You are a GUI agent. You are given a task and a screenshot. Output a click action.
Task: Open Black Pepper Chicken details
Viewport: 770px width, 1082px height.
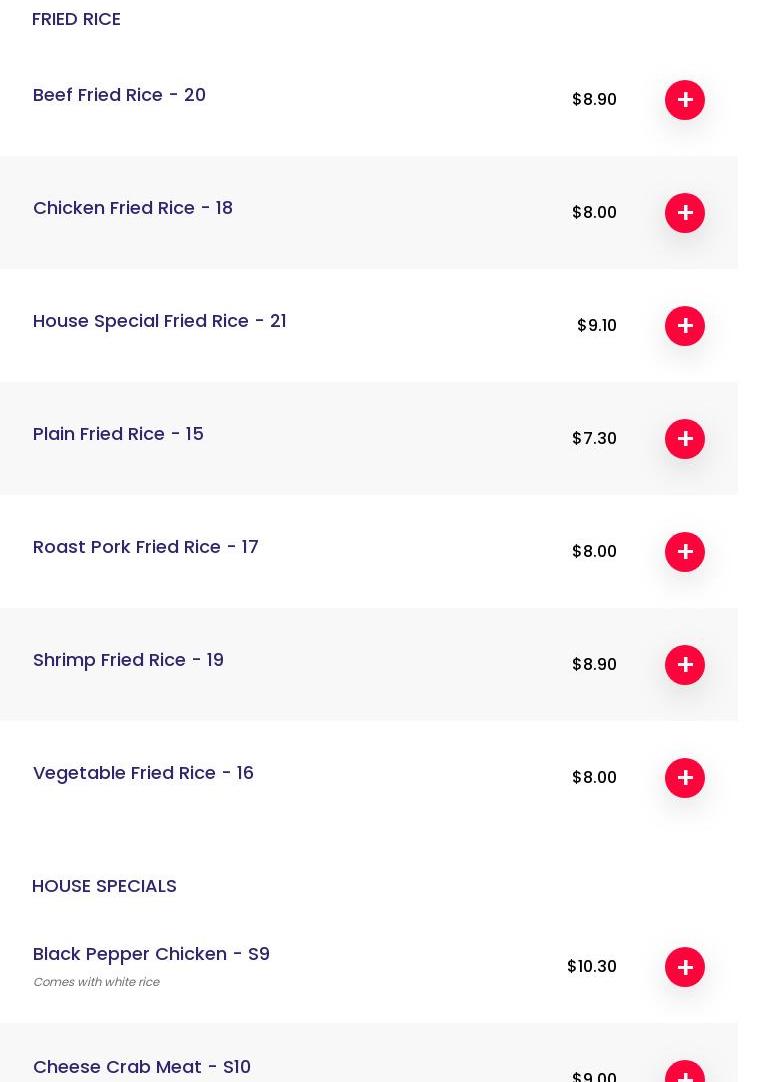(x=151, y=954)
